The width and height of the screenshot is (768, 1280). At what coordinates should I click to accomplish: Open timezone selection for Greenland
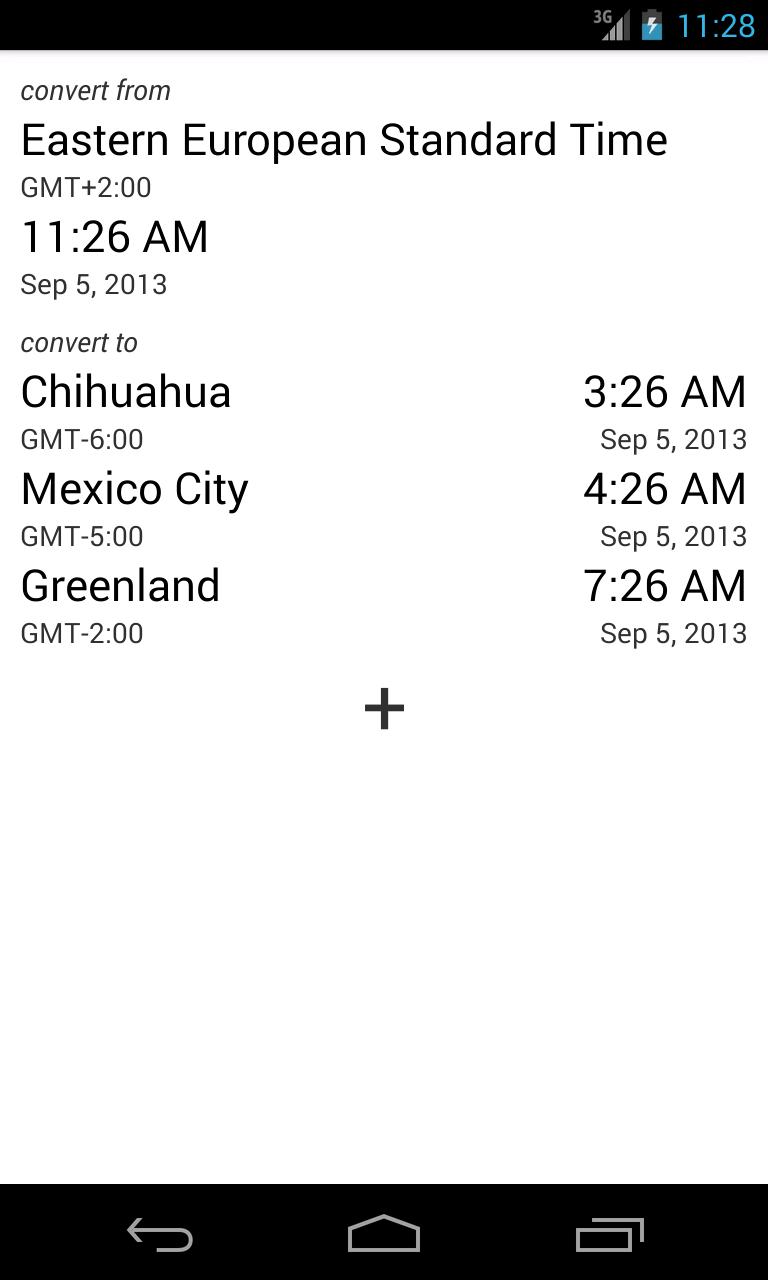point(120,586)
